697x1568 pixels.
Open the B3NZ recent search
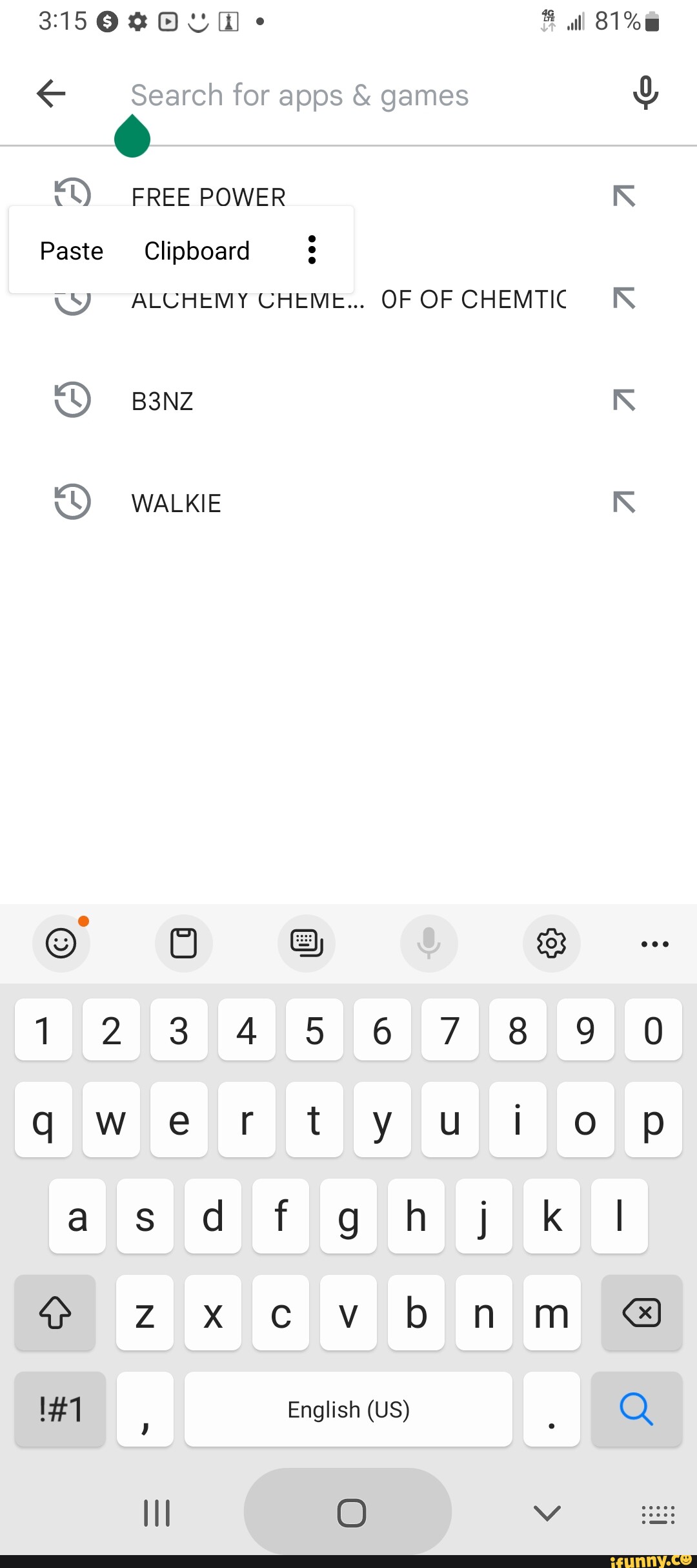[163, 401]
